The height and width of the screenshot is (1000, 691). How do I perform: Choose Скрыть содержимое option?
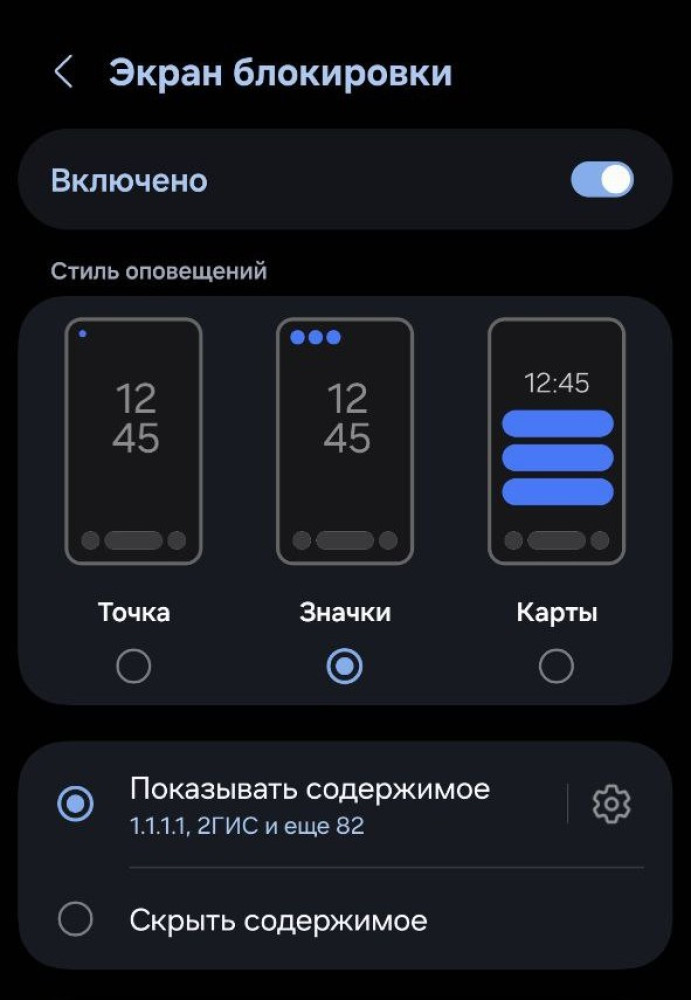pos(76,919)
